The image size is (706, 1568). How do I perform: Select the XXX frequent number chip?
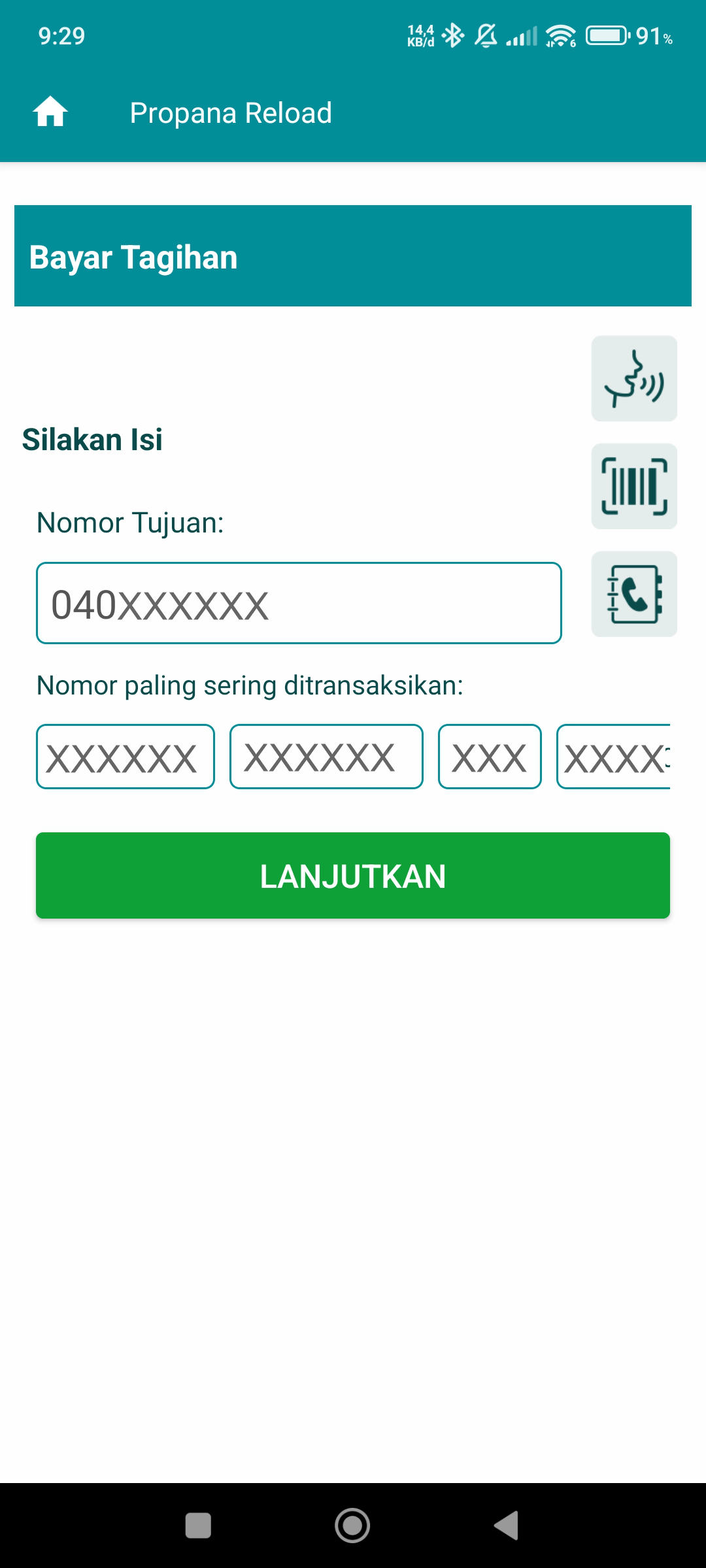click(490, 757)
